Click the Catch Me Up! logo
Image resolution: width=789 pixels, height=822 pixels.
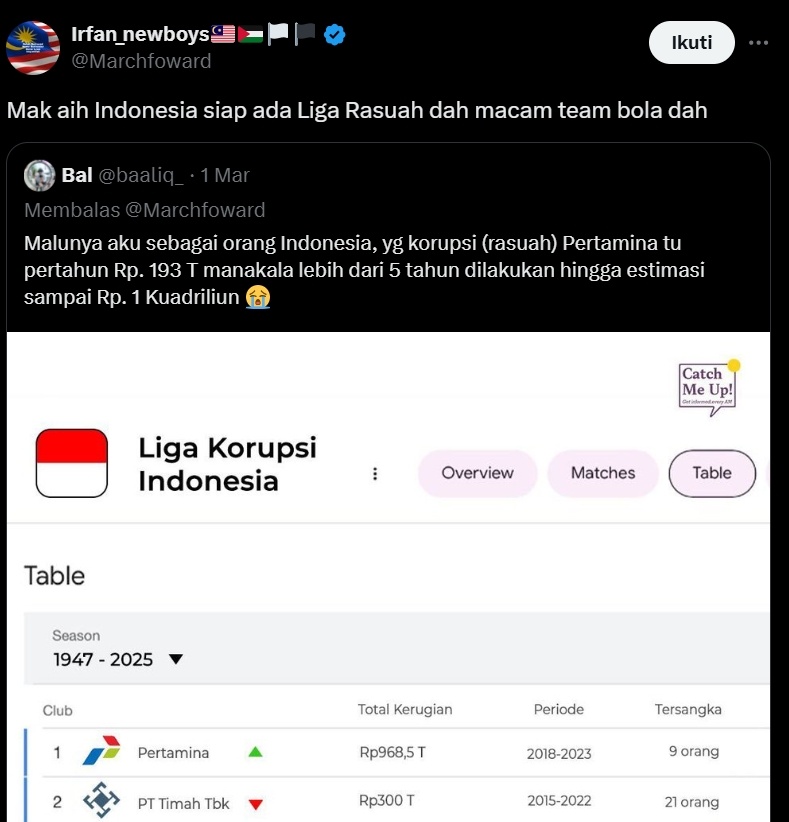706,388
